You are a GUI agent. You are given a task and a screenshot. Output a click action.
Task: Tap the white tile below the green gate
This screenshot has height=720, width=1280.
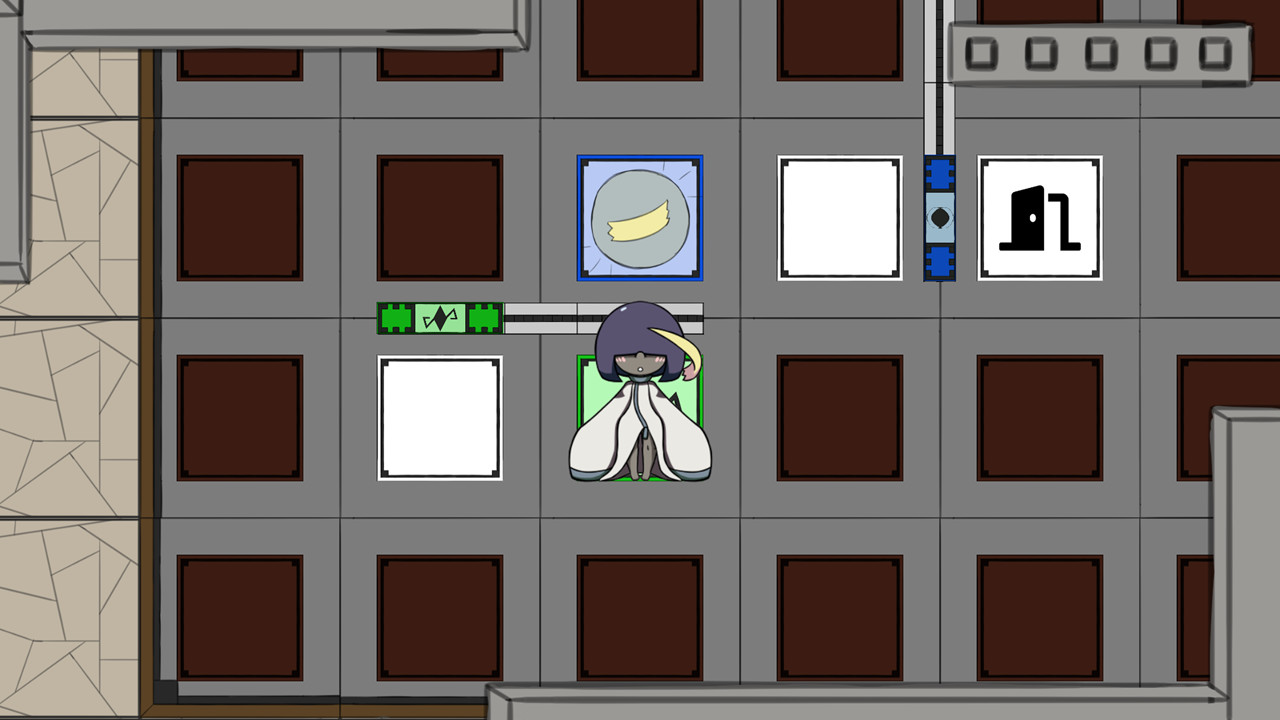click(440, 418)
